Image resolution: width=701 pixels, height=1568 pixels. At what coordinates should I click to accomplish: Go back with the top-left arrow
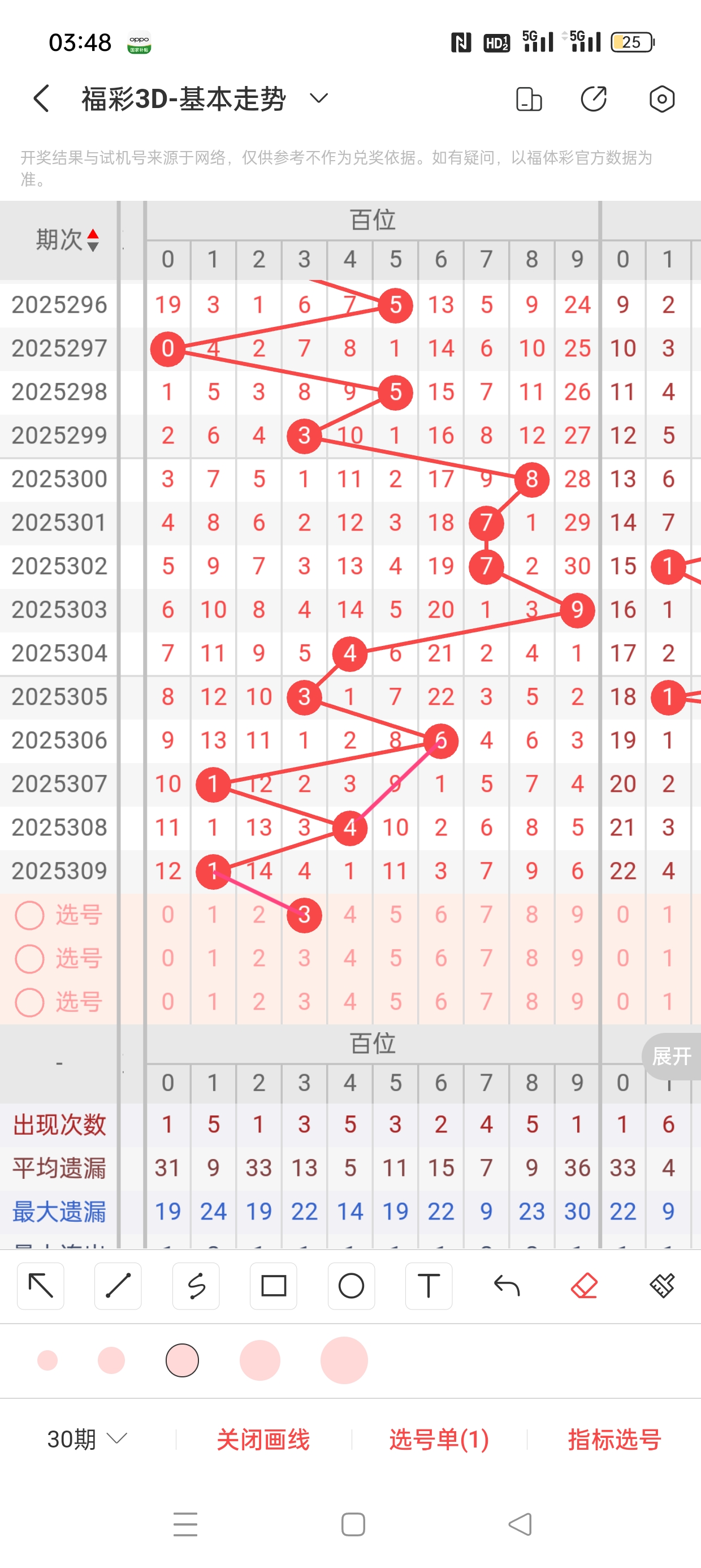point(41,98)
